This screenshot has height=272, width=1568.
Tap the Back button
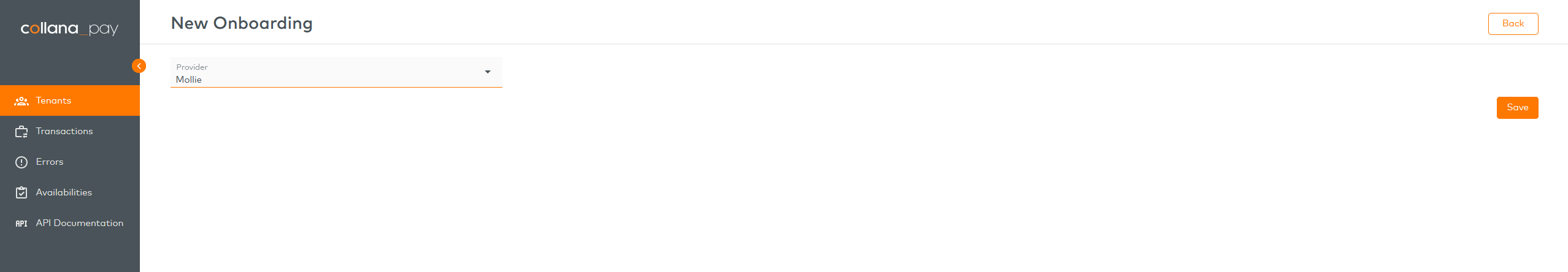click(1512, 24)
